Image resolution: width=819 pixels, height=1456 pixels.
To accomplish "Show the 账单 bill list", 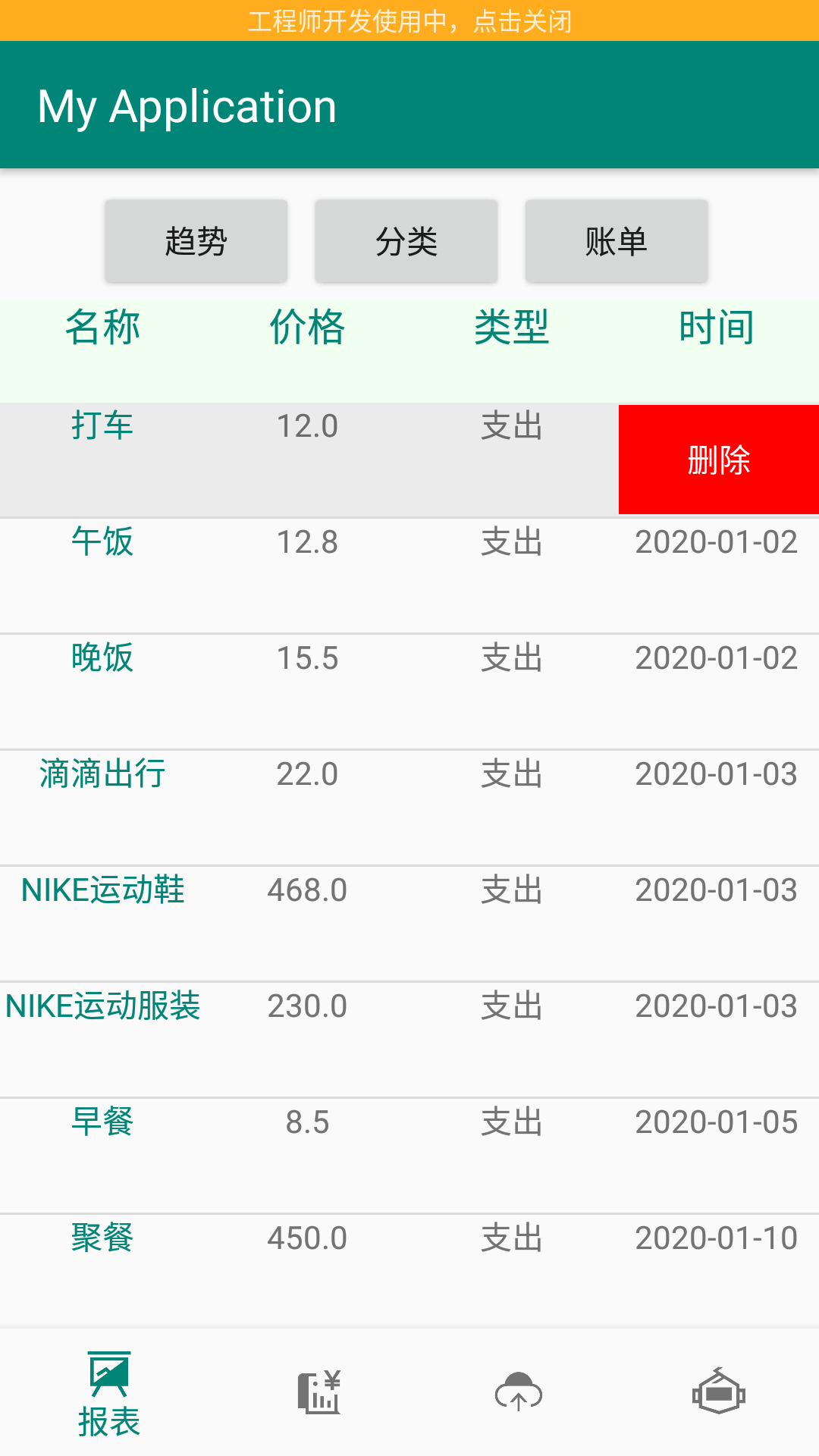I will pyautogui.click(x=617, y=241).
